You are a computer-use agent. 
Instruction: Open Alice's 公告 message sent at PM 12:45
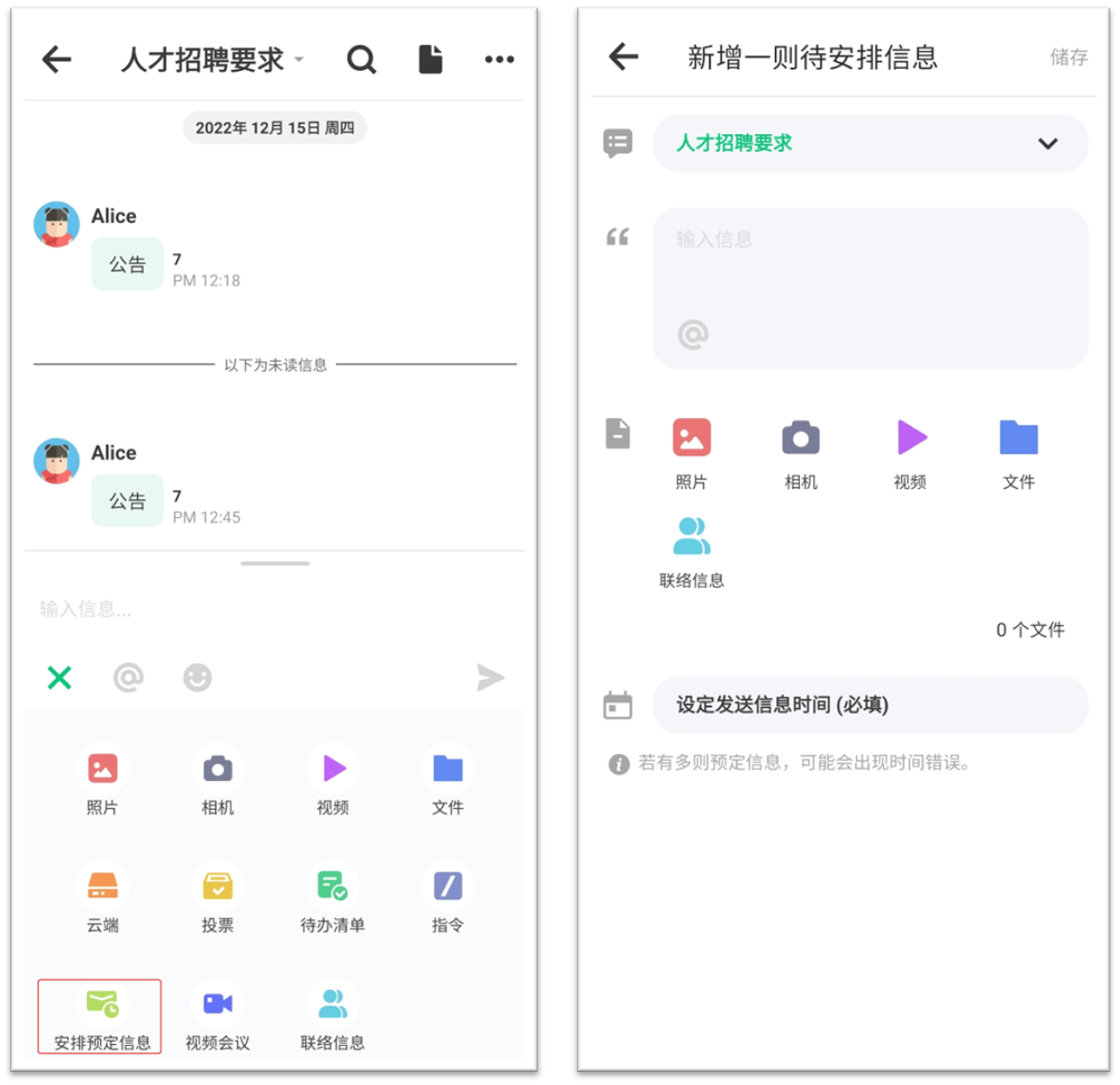pyautogui.click(x=128, y=501)
